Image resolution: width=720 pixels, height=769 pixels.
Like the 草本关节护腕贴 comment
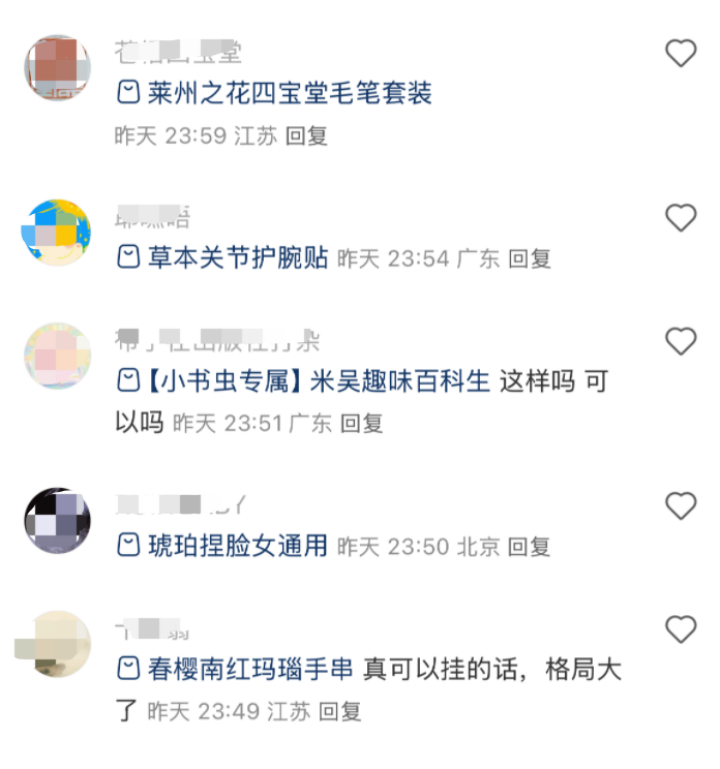point(680,217)
